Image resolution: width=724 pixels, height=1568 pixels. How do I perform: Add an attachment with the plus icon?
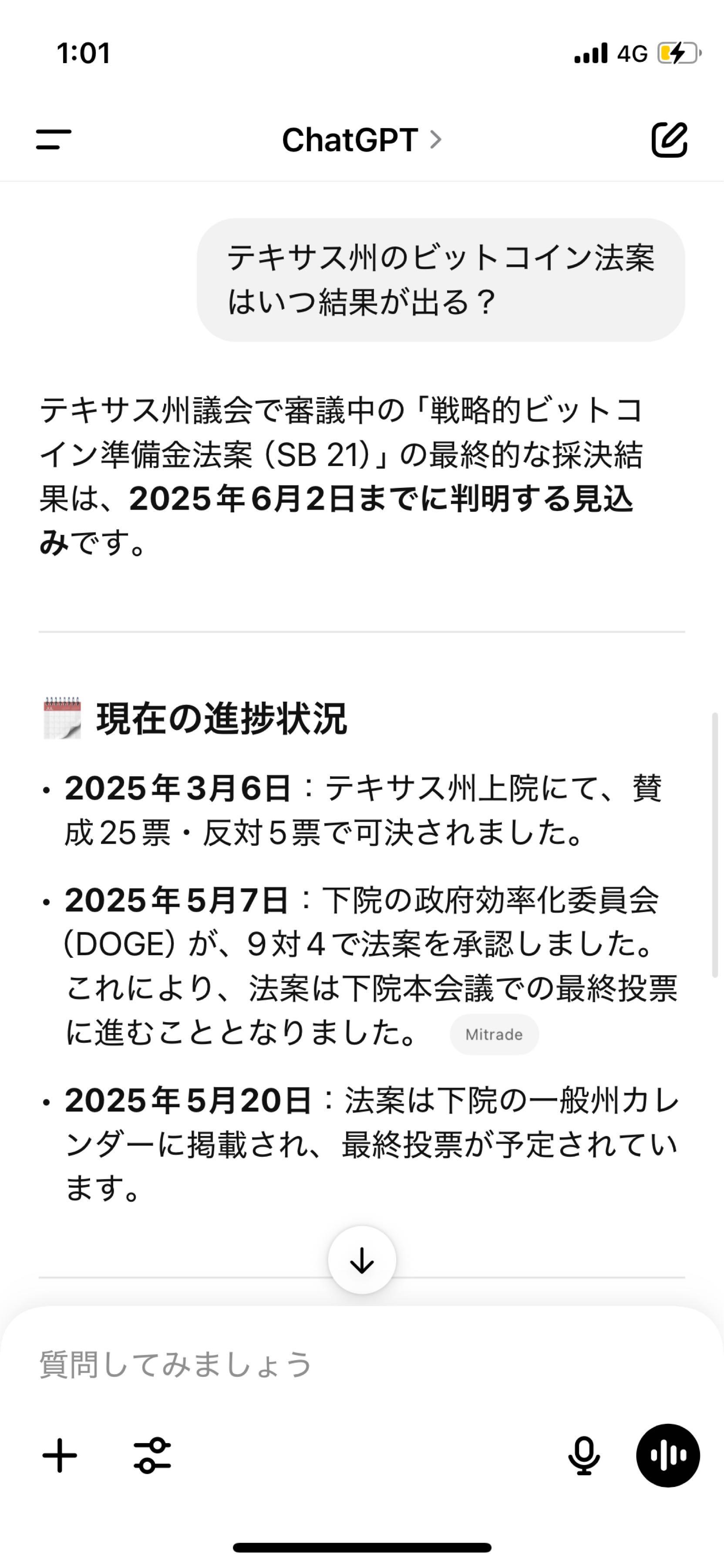[x=60, y=1455]
